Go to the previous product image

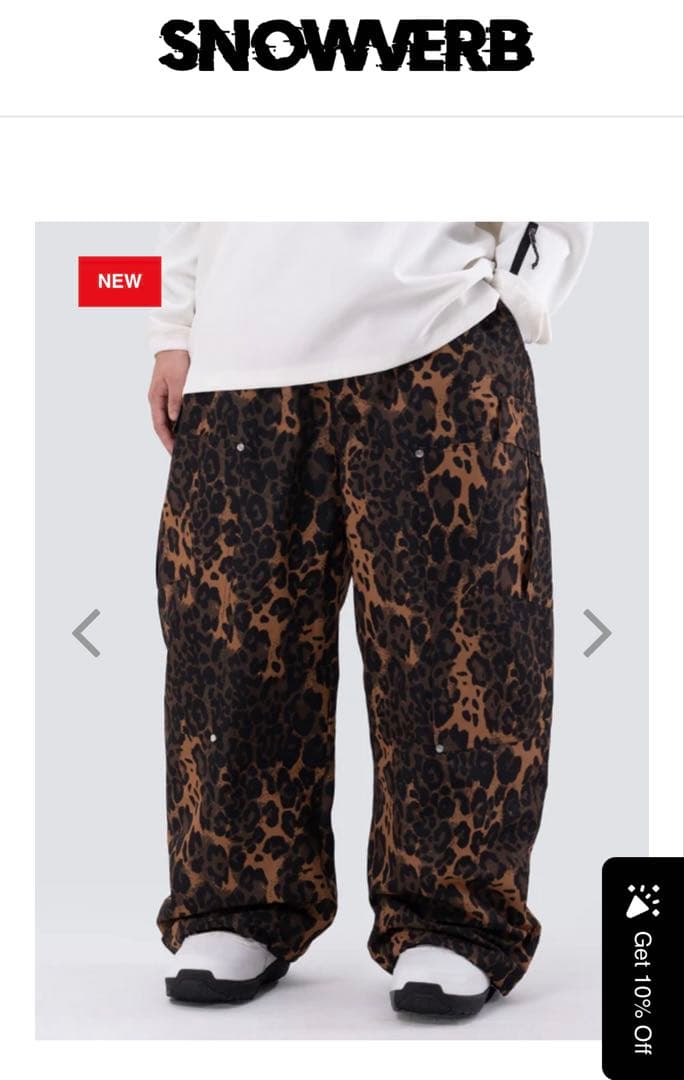87,633
